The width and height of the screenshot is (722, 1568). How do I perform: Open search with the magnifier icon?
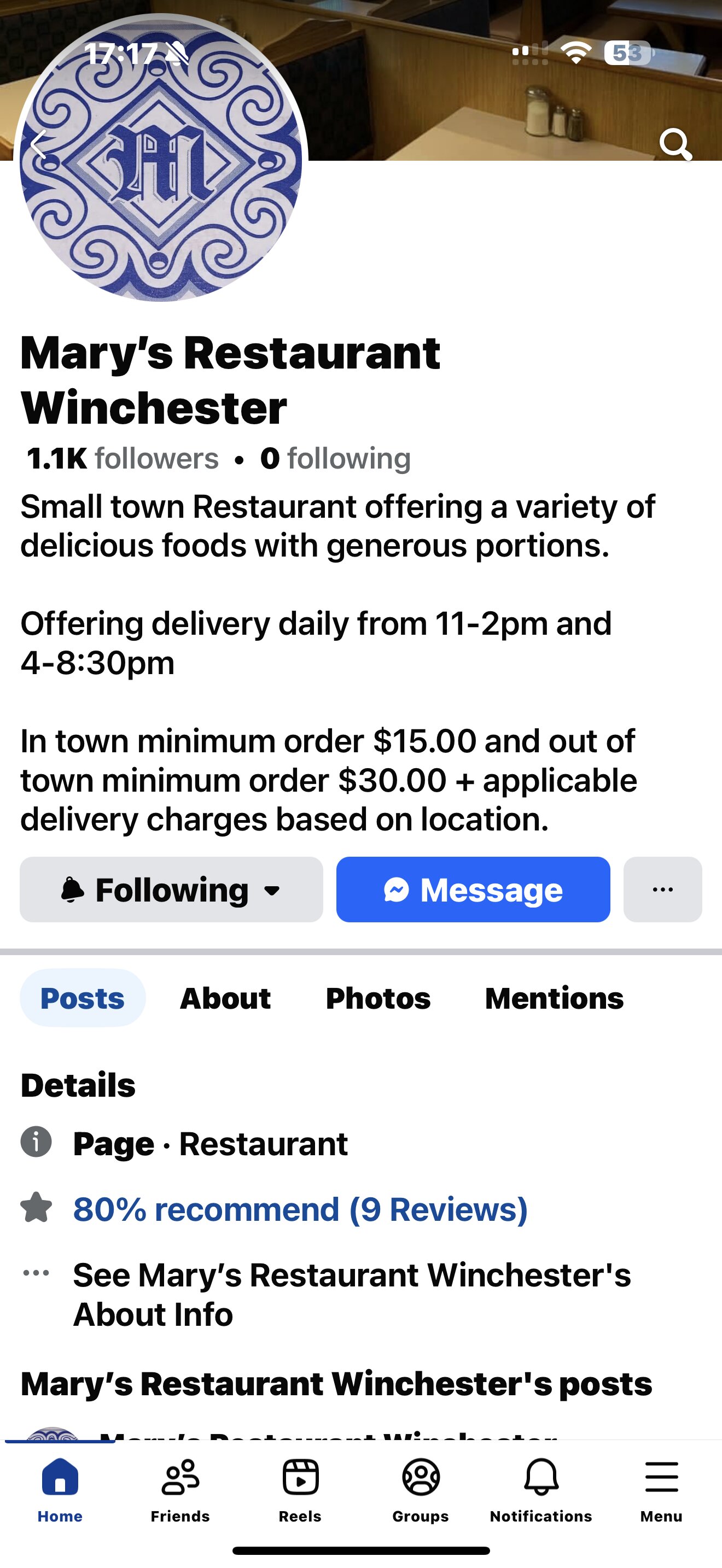(x=674, y=144)
